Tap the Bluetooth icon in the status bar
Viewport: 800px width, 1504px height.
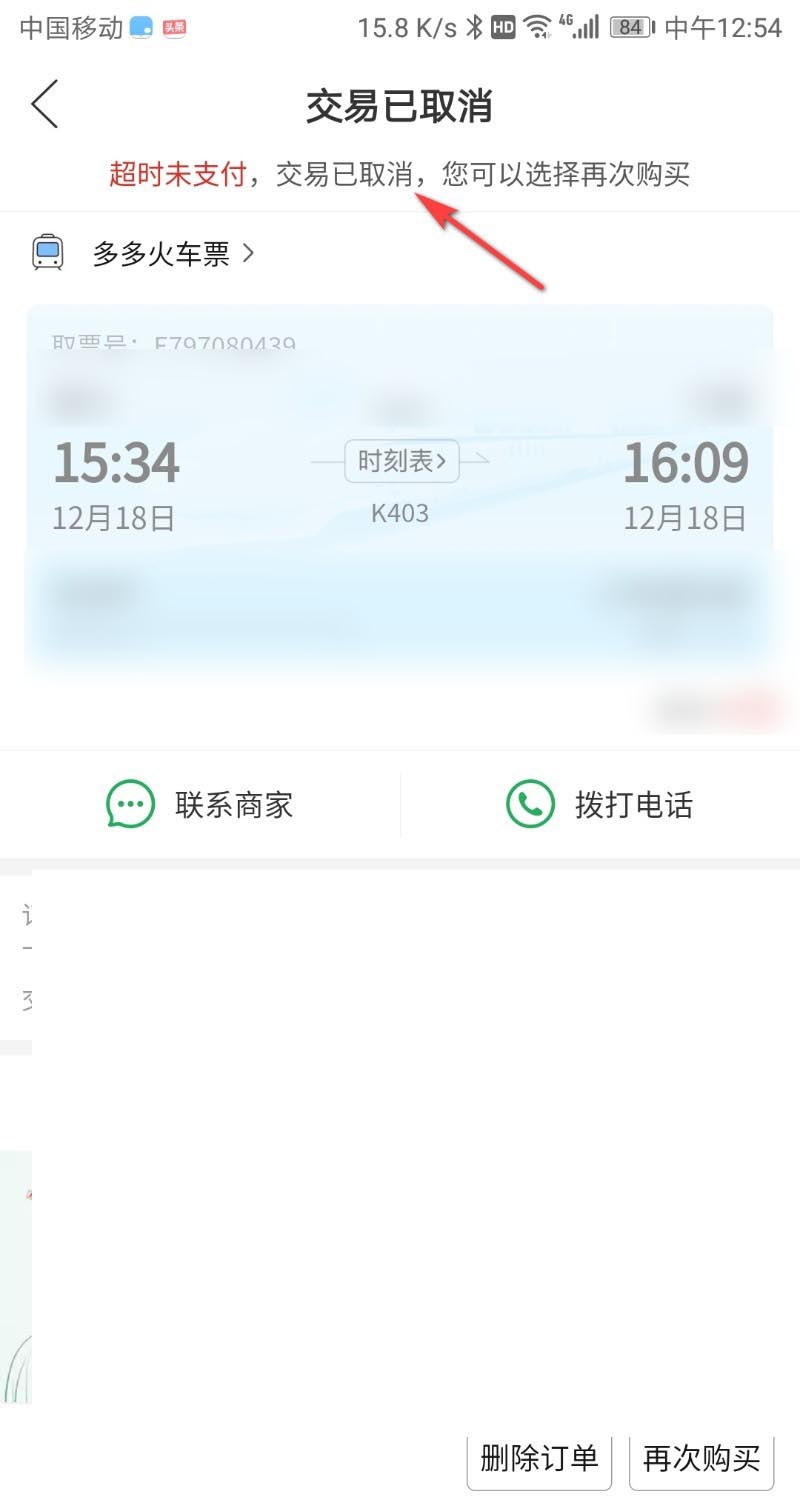tap(475, 26)
